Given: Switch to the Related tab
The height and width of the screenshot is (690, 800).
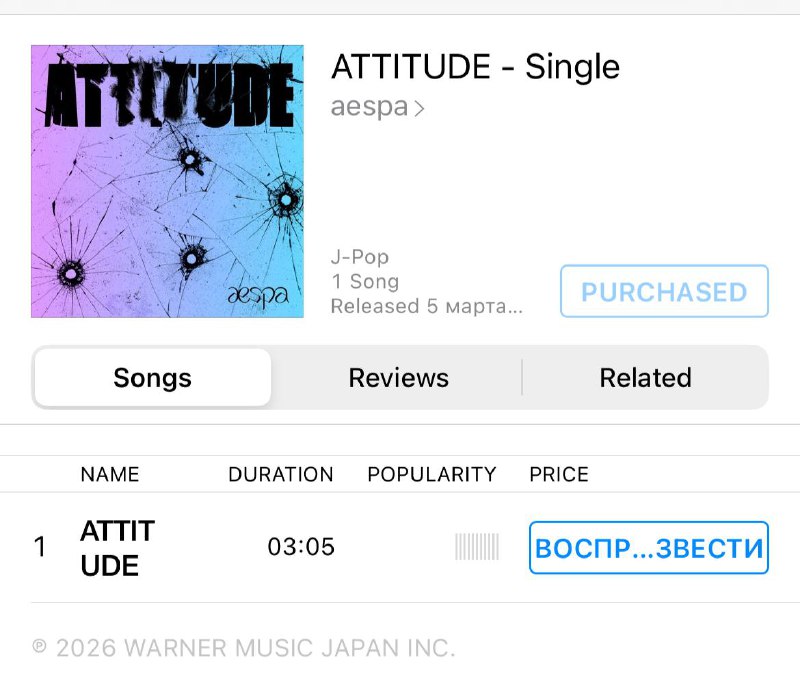Looking at the screenshot, I should click(645, 378).
